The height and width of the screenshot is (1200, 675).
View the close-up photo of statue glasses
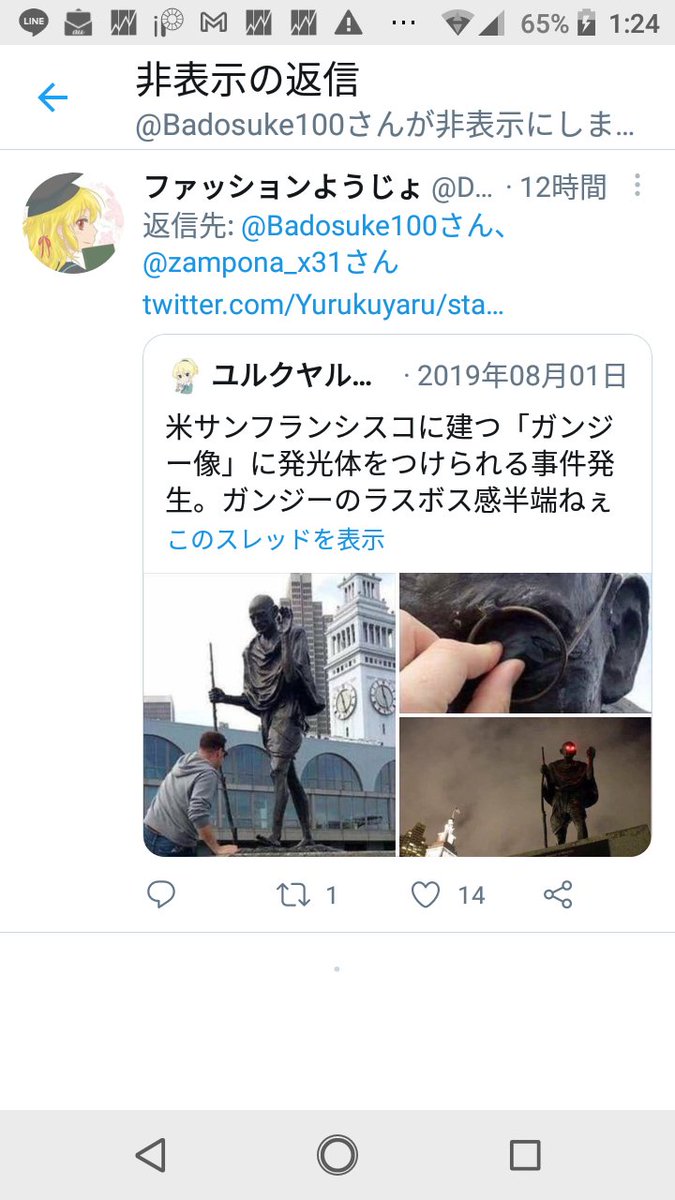click(x=525, y=643)
